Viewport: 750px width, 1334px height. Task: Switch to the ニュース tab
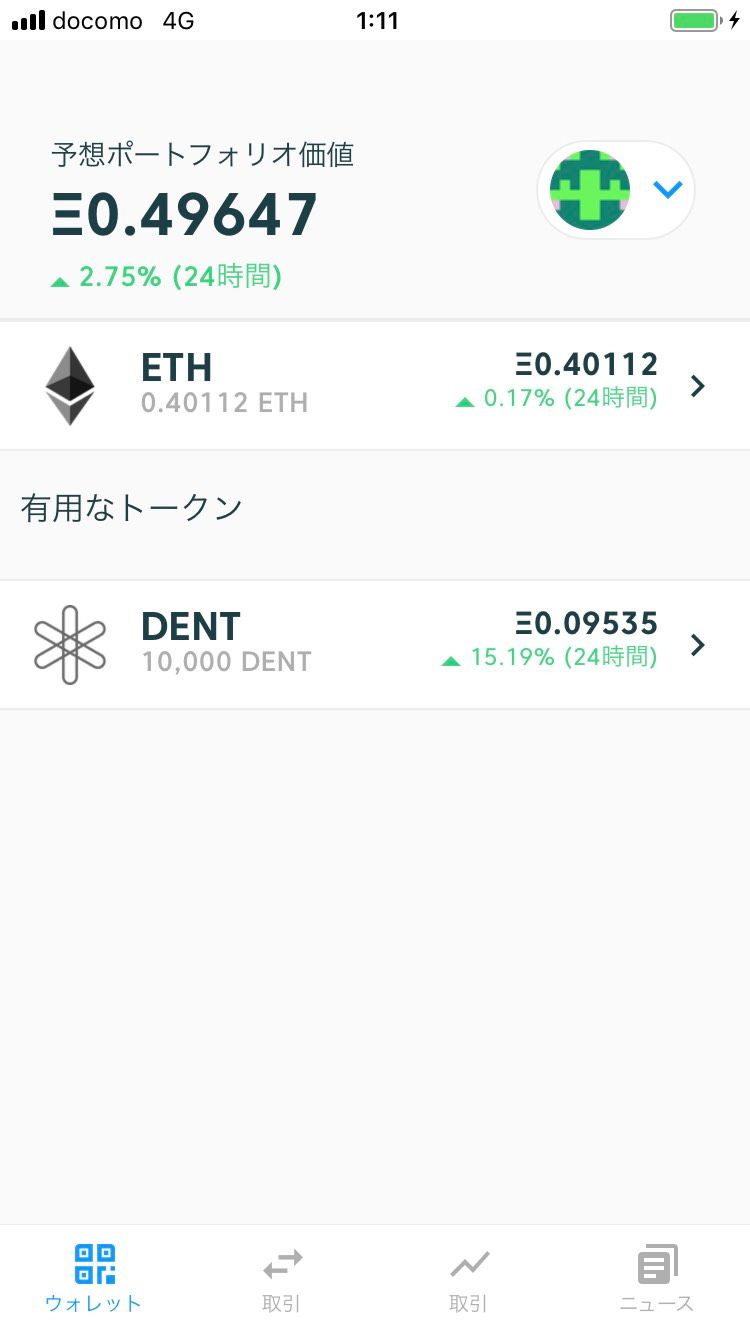click(657, 1277)
